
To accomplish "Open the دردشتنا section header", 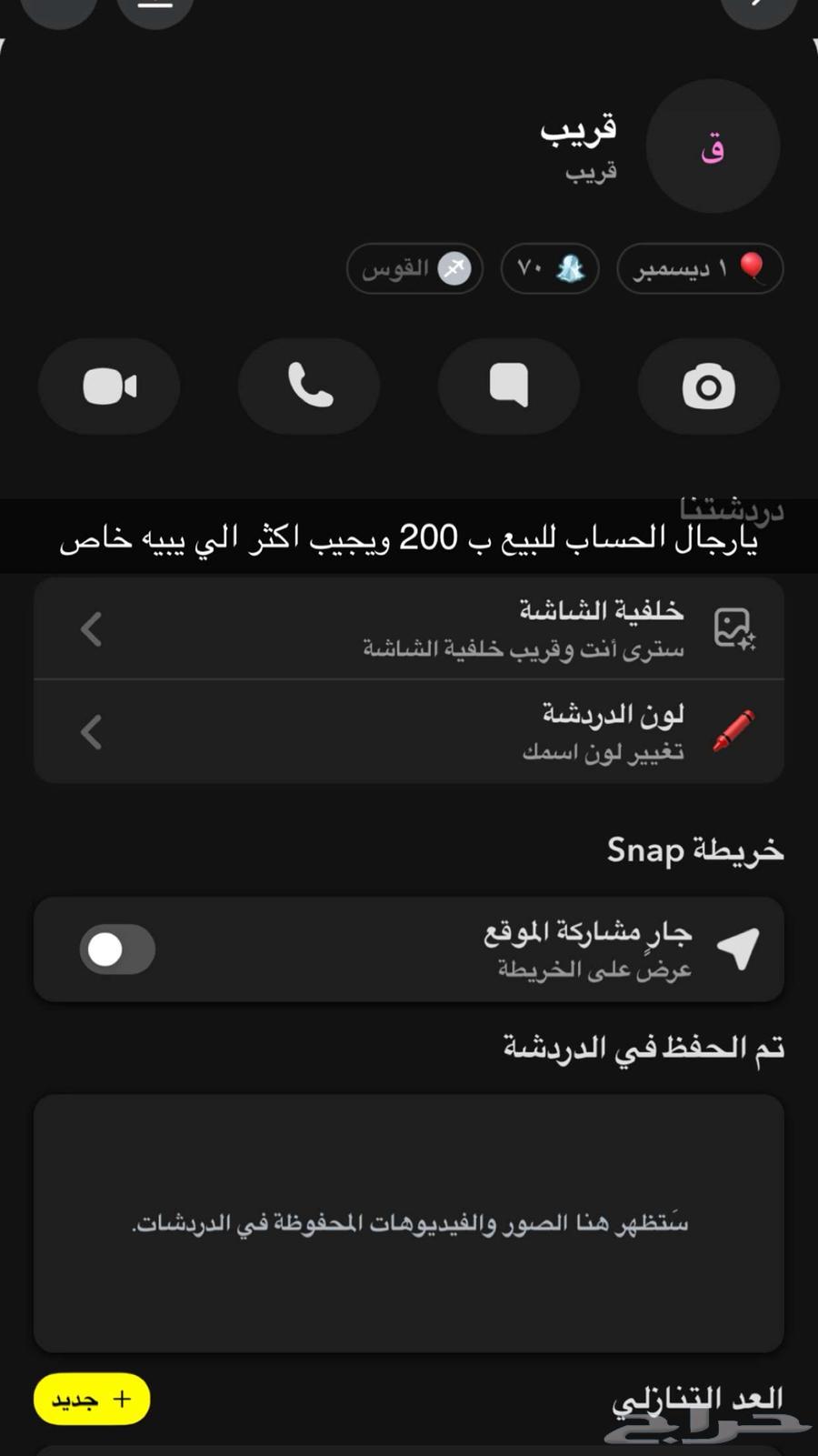I will coord(732,509).
